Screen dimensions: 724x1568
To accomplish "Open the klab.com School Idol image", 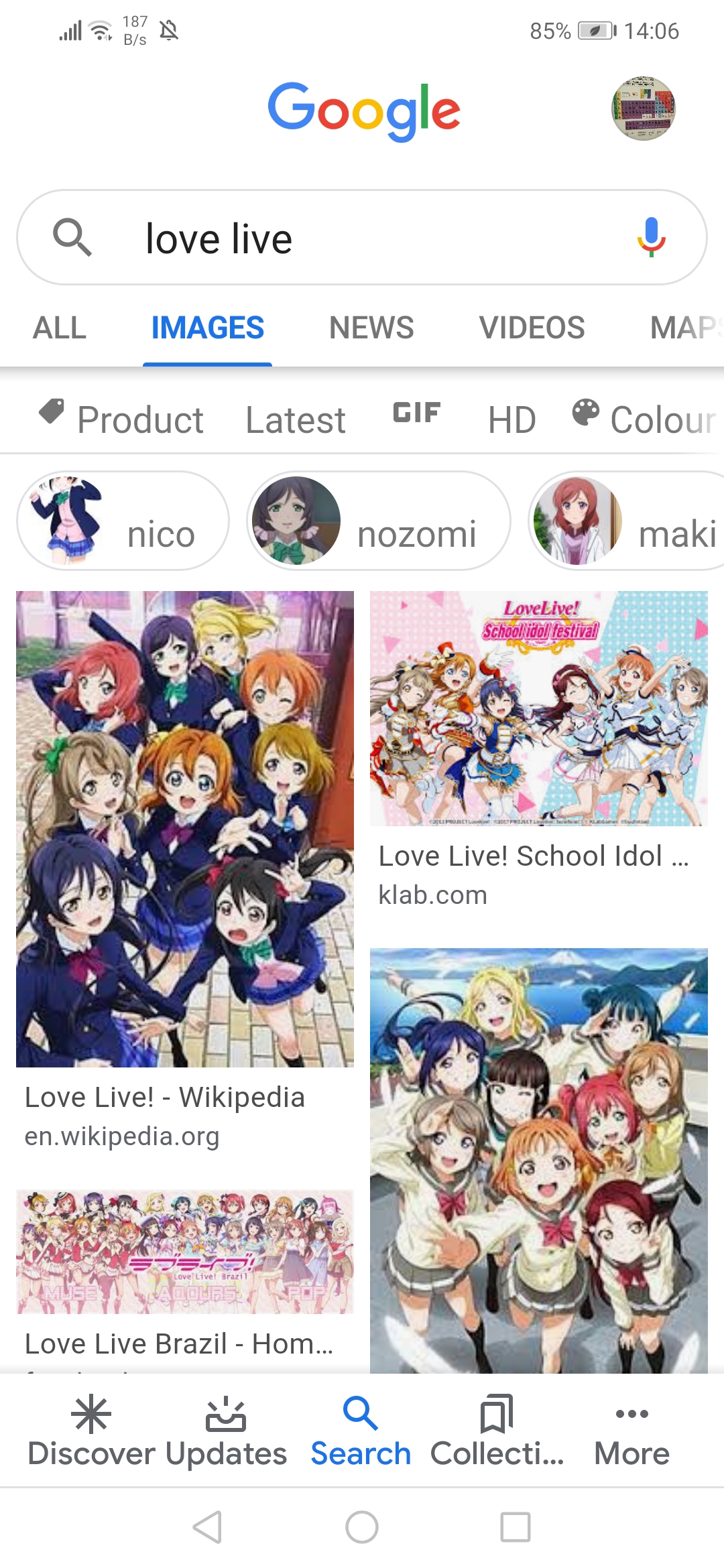I will pyautogui.click(x=539, y=708).
